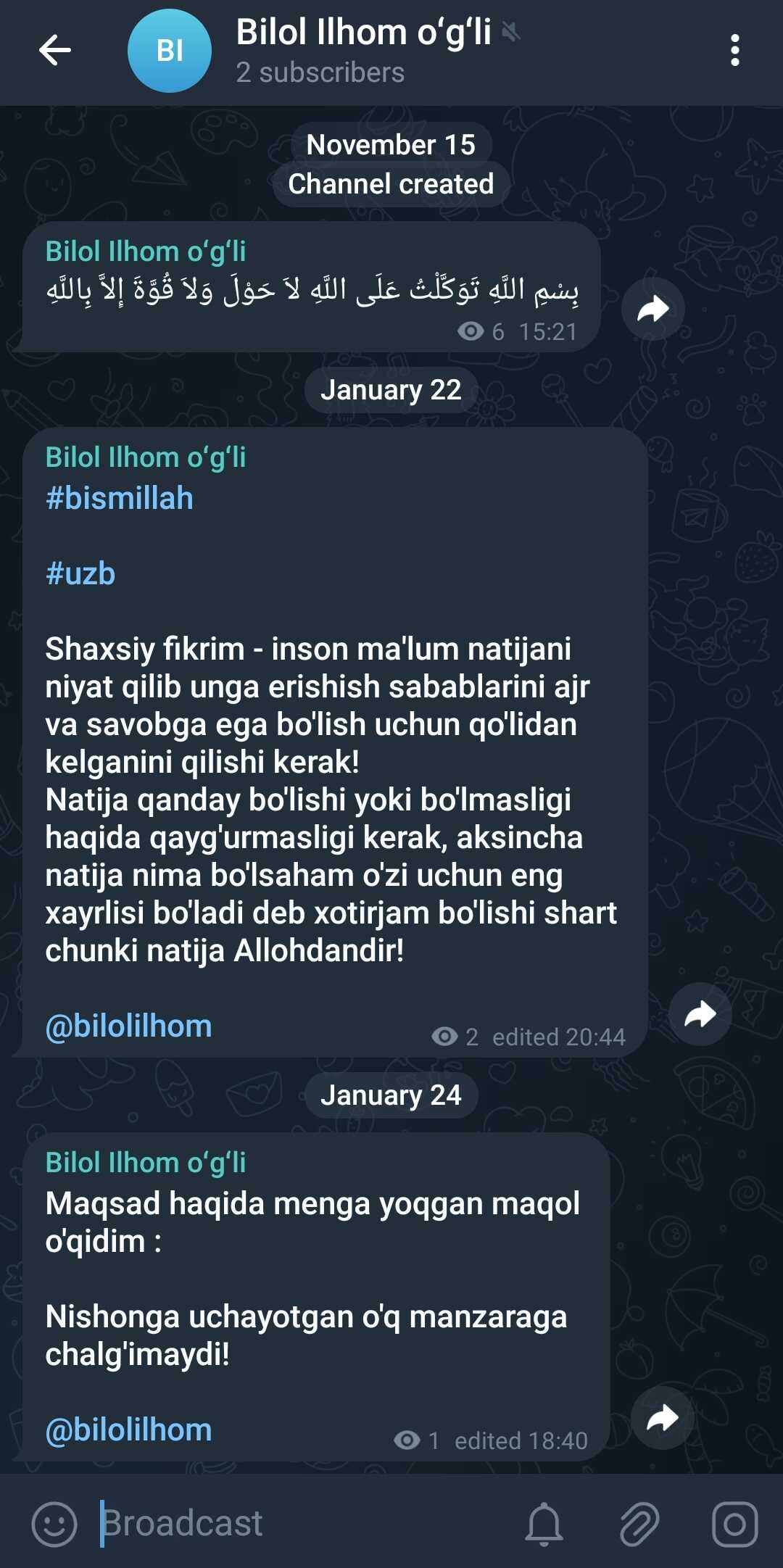Screen dimensions: 783x1568
Task: Open the camera to record a video message
Action: click(734, 1523)
